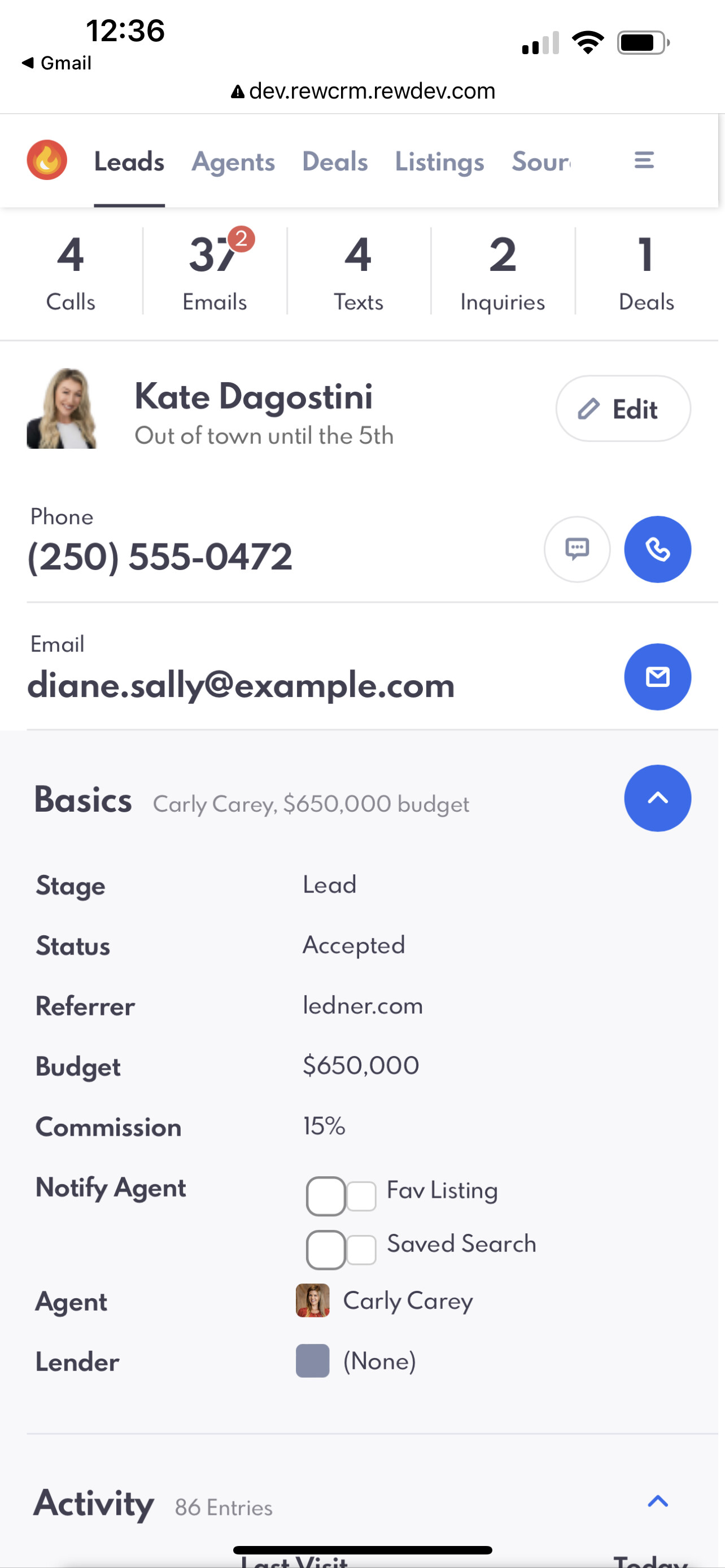Screen dimensions: 725x1568
Task: Edit Kate Dagostini's profile
Action: (x=623, y=409)
